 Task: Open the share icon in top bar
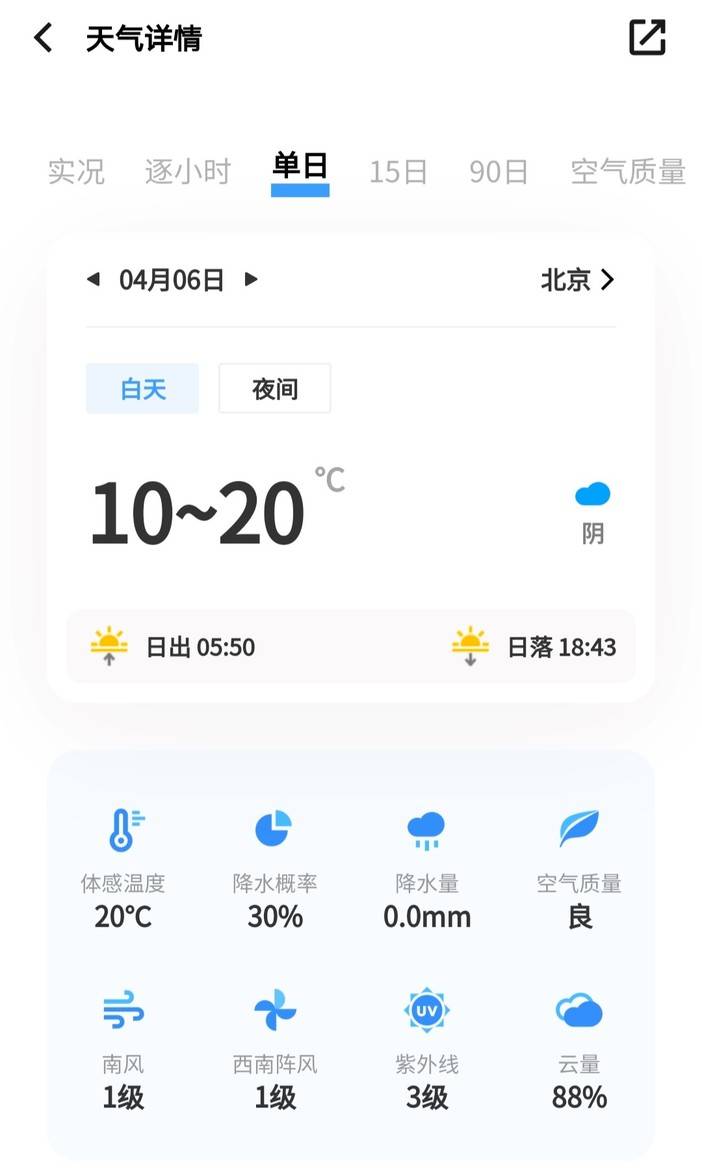point(647,37)
